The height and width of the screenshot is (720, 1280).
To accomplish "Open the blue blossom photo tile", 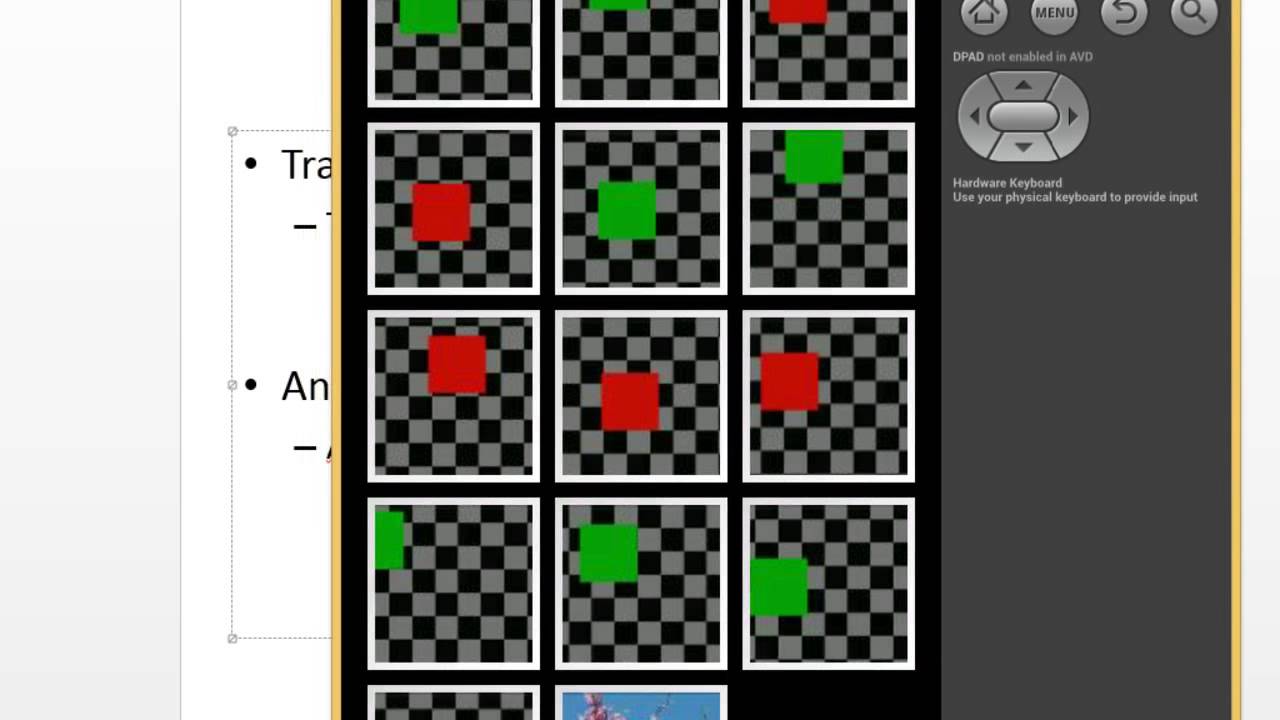I will pyautogui.click(x=641, y=704).
